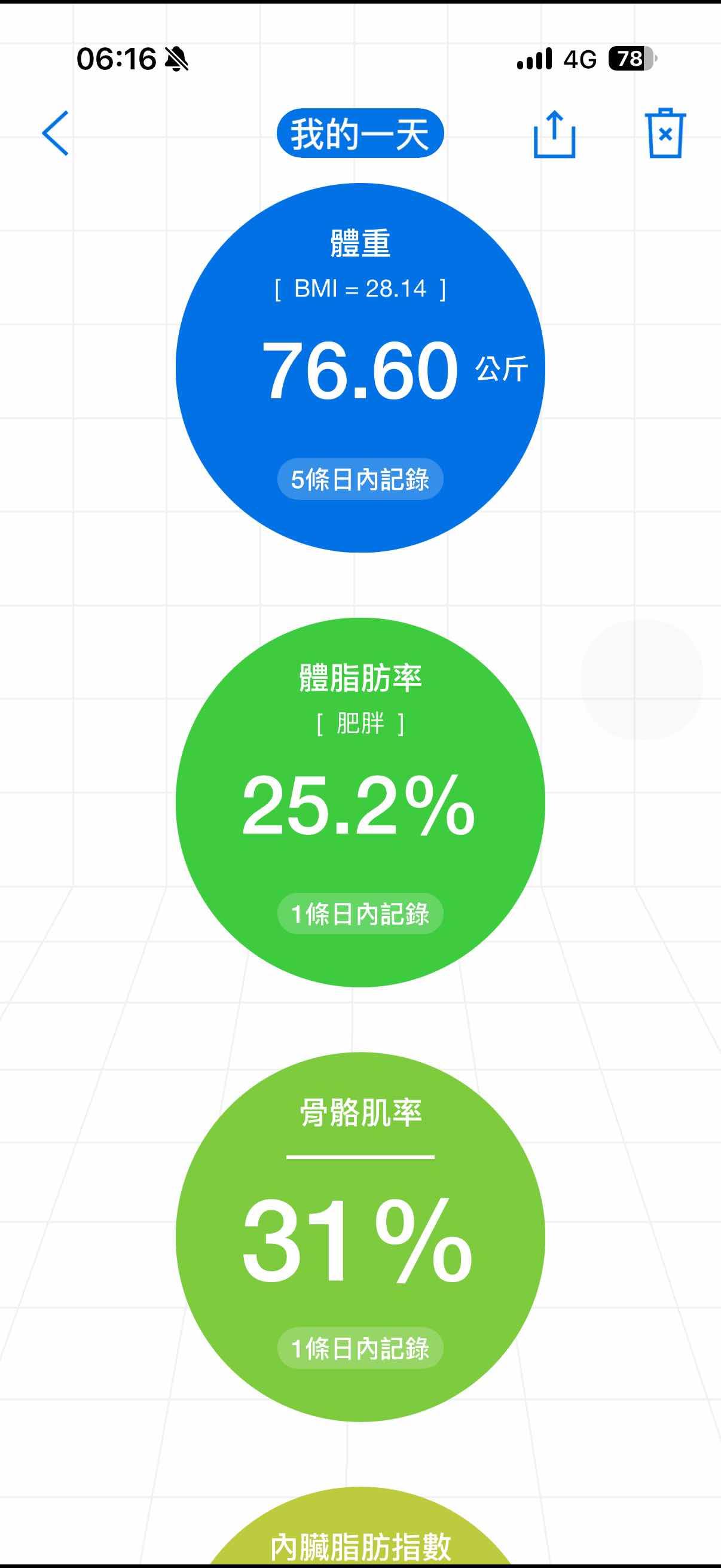View 5條日內記錄 for weight

pyautogui.click(x=360, y=479)
